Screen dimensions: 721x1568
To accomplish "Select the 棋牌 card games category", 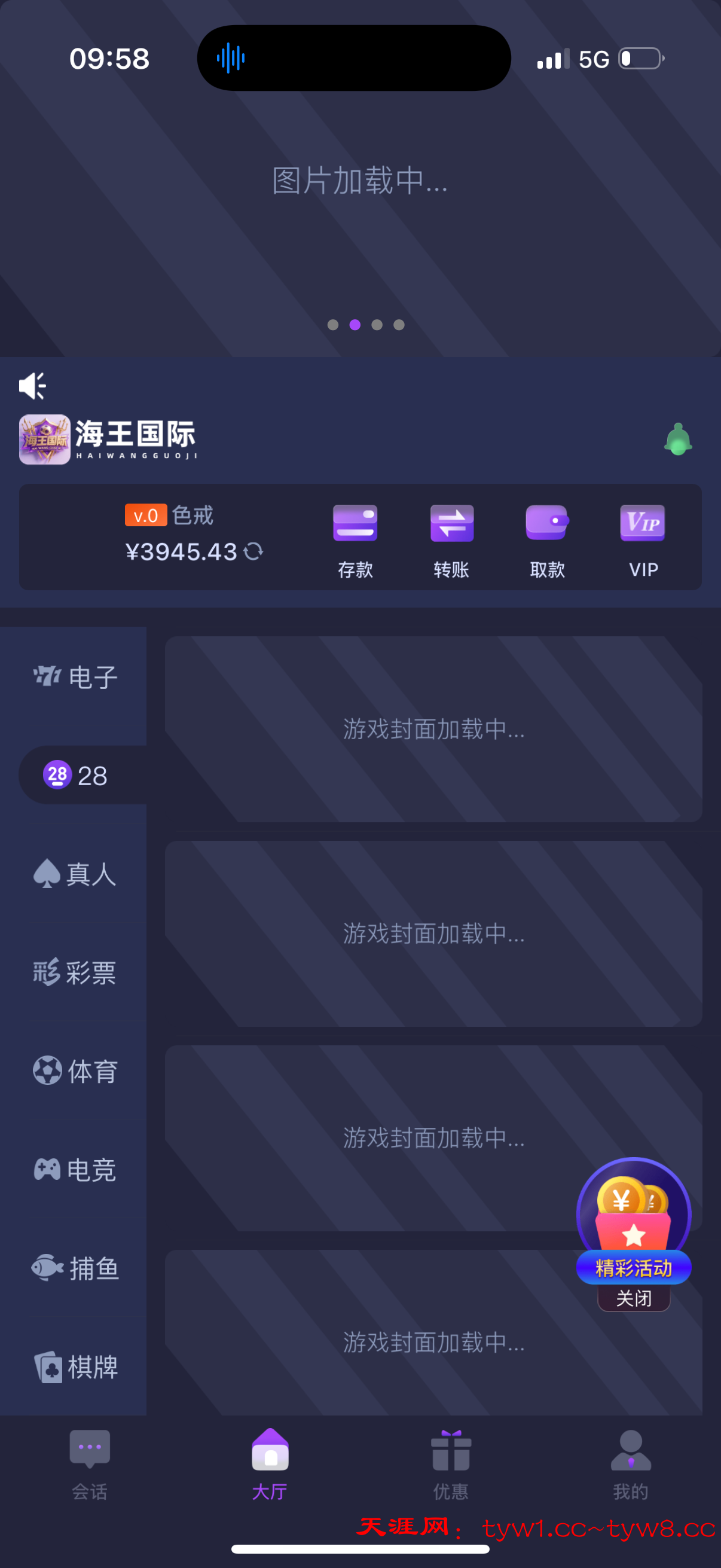I will pyautogui.click(x=75, y=1366).
